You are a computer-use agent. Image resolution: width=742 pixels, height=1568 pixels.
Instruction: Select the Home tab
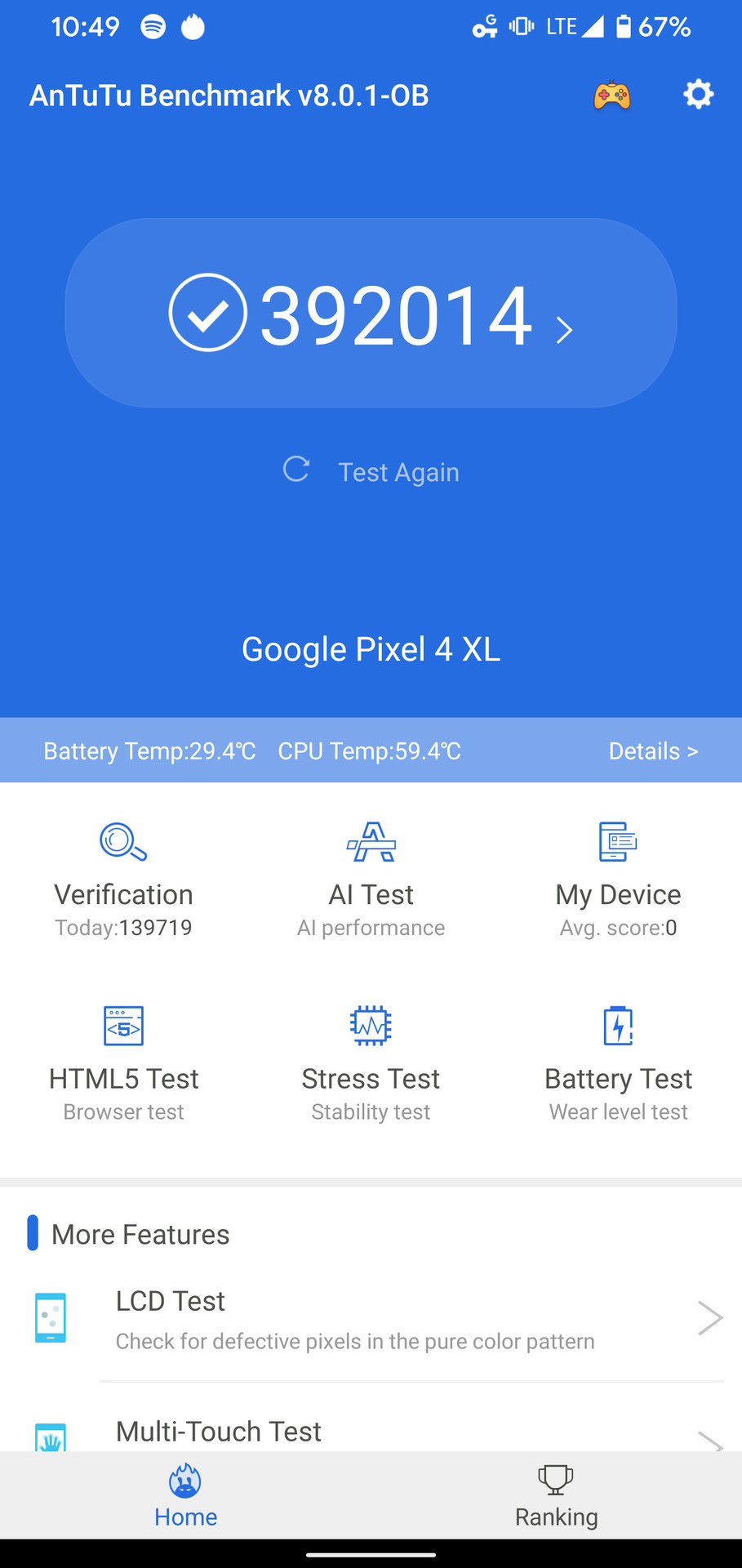click(x=186, y=1496)
